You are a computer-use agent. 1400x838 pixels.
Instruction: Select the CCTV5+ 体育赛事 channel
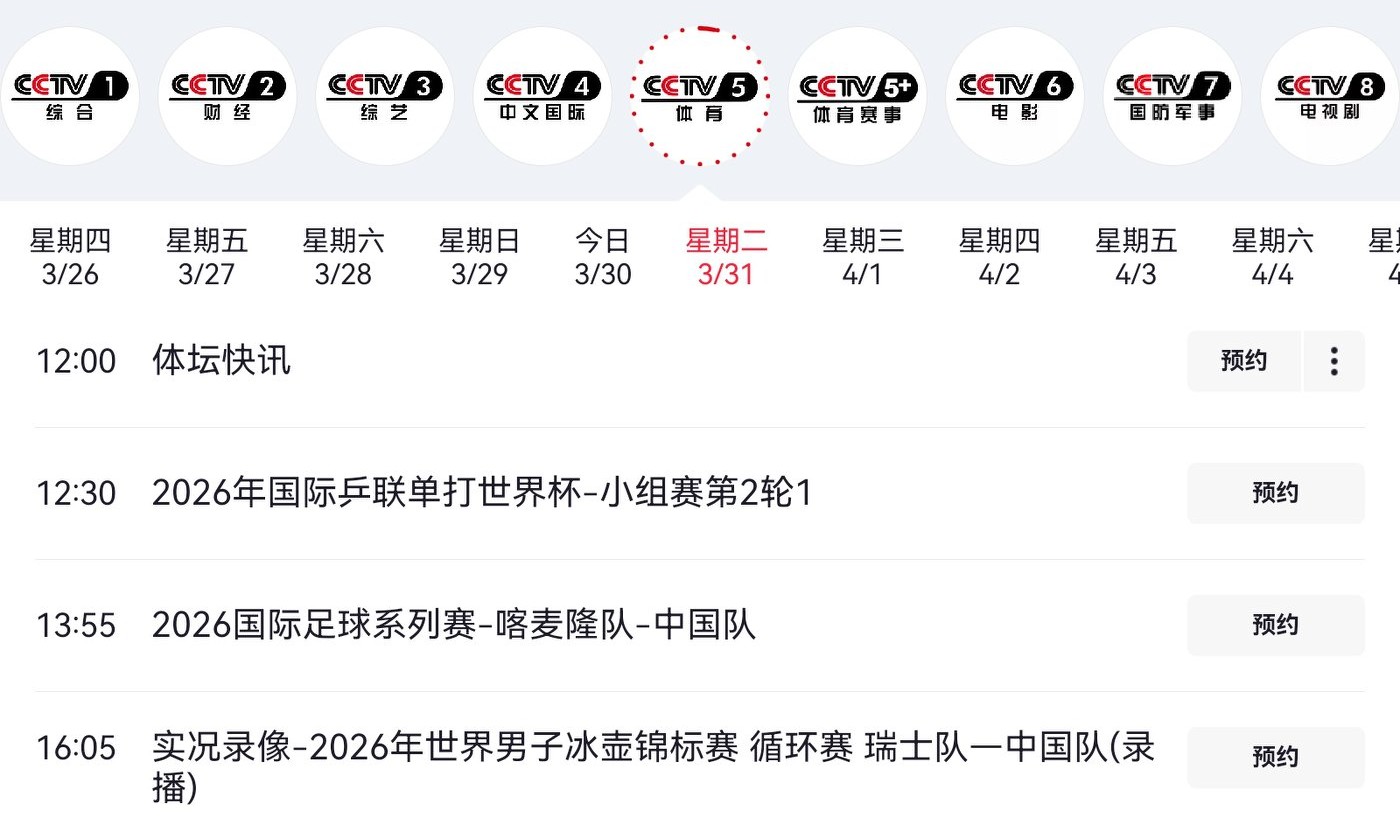click(858, 97)
